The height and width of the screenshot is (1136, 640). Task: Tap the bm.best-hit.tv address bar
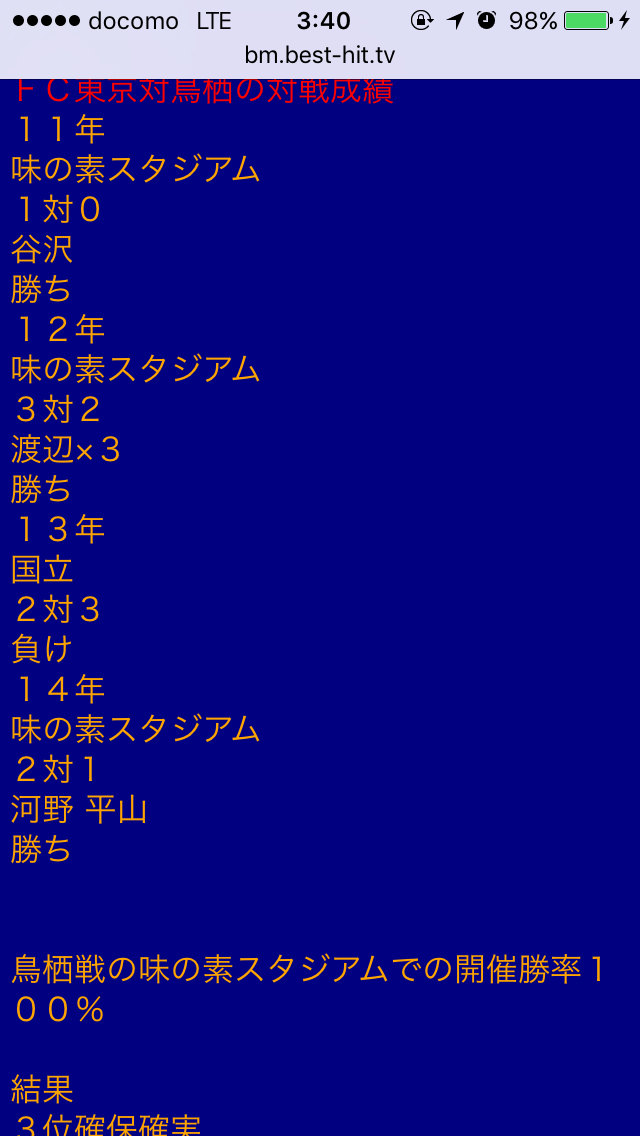tap(320, 56)
